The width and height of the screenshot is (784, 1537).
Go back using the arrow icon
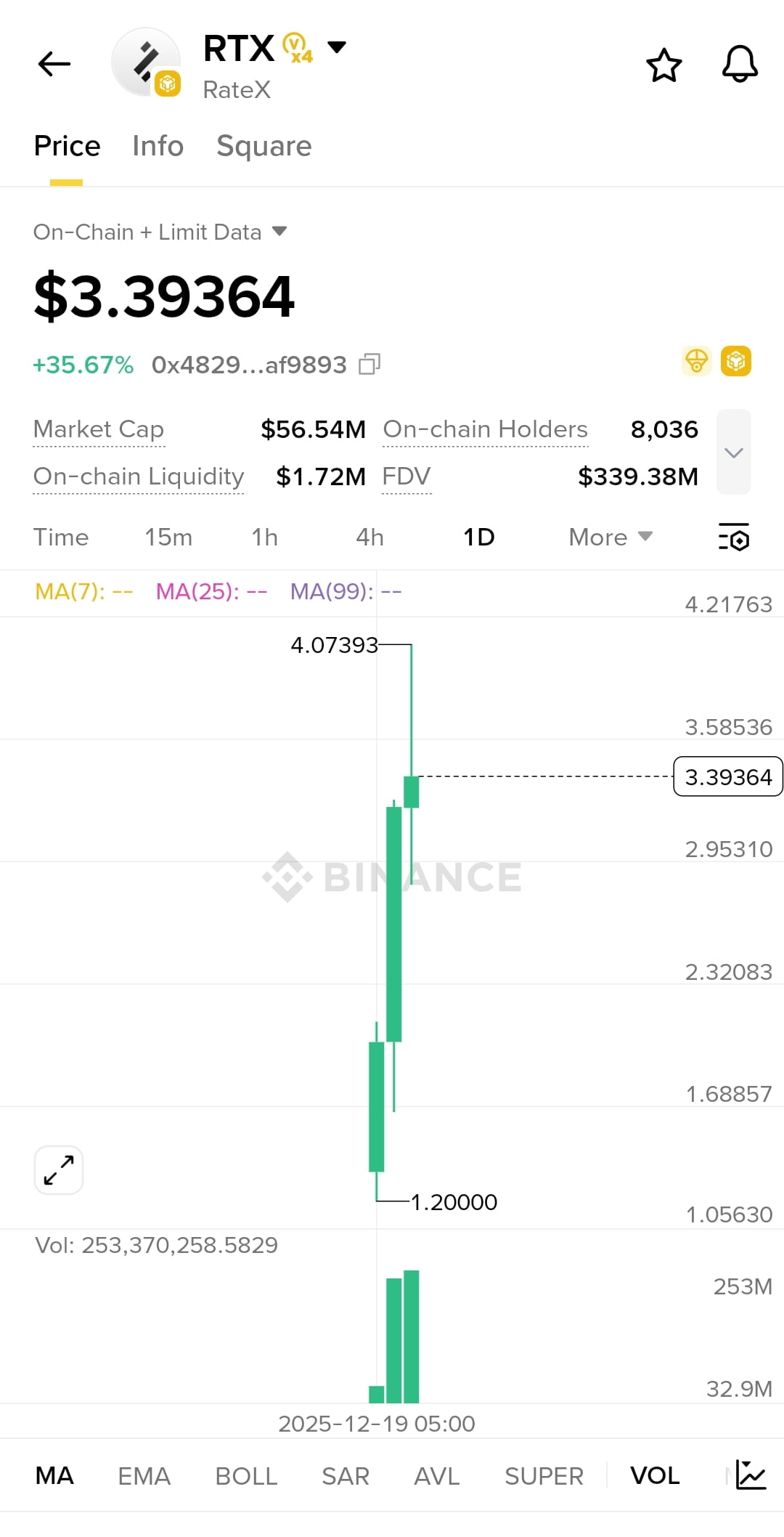54,64
